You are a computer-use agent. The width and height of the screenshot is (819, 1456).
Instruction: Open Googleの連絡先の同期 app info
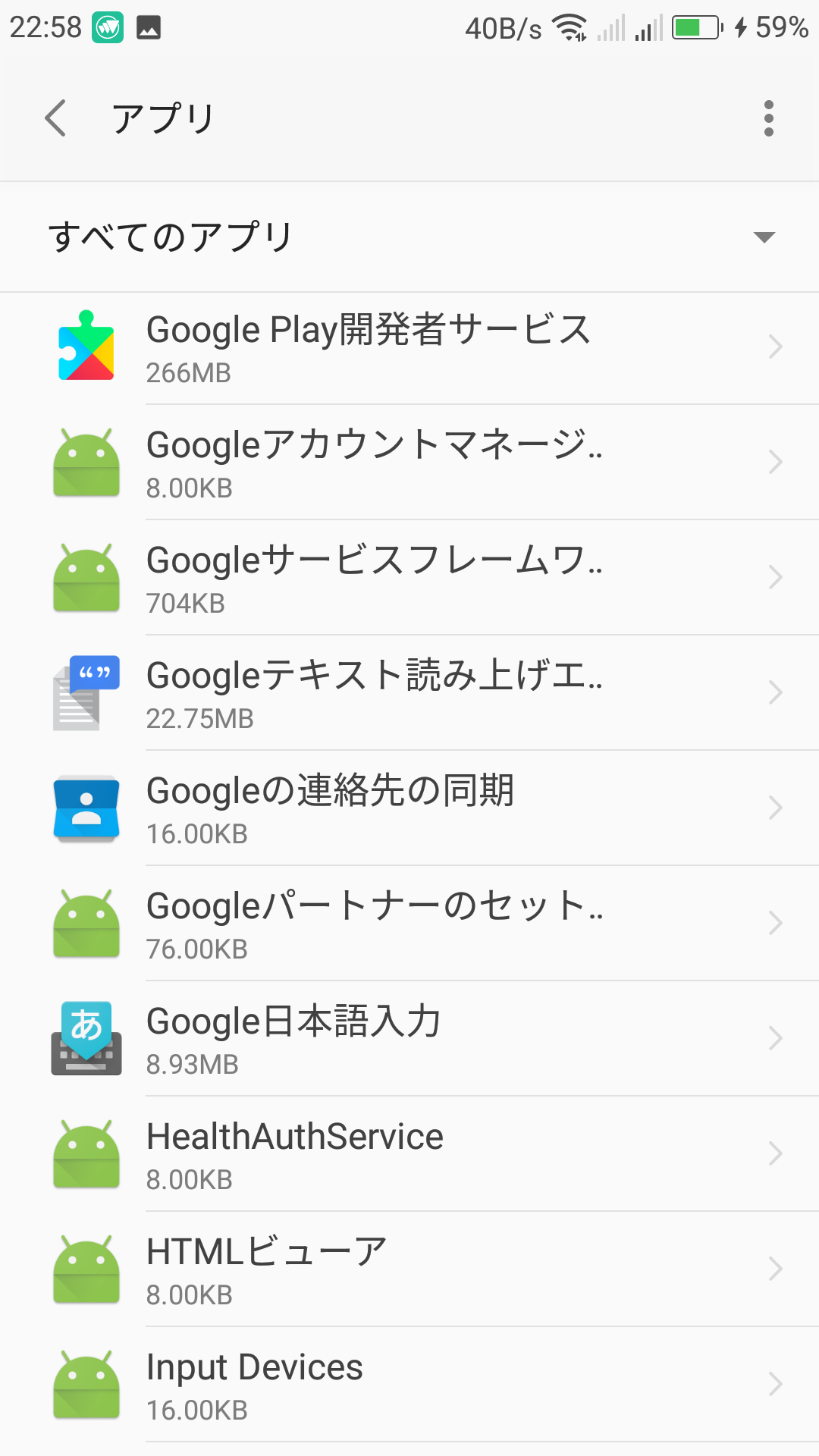click(x=409, y=809)
